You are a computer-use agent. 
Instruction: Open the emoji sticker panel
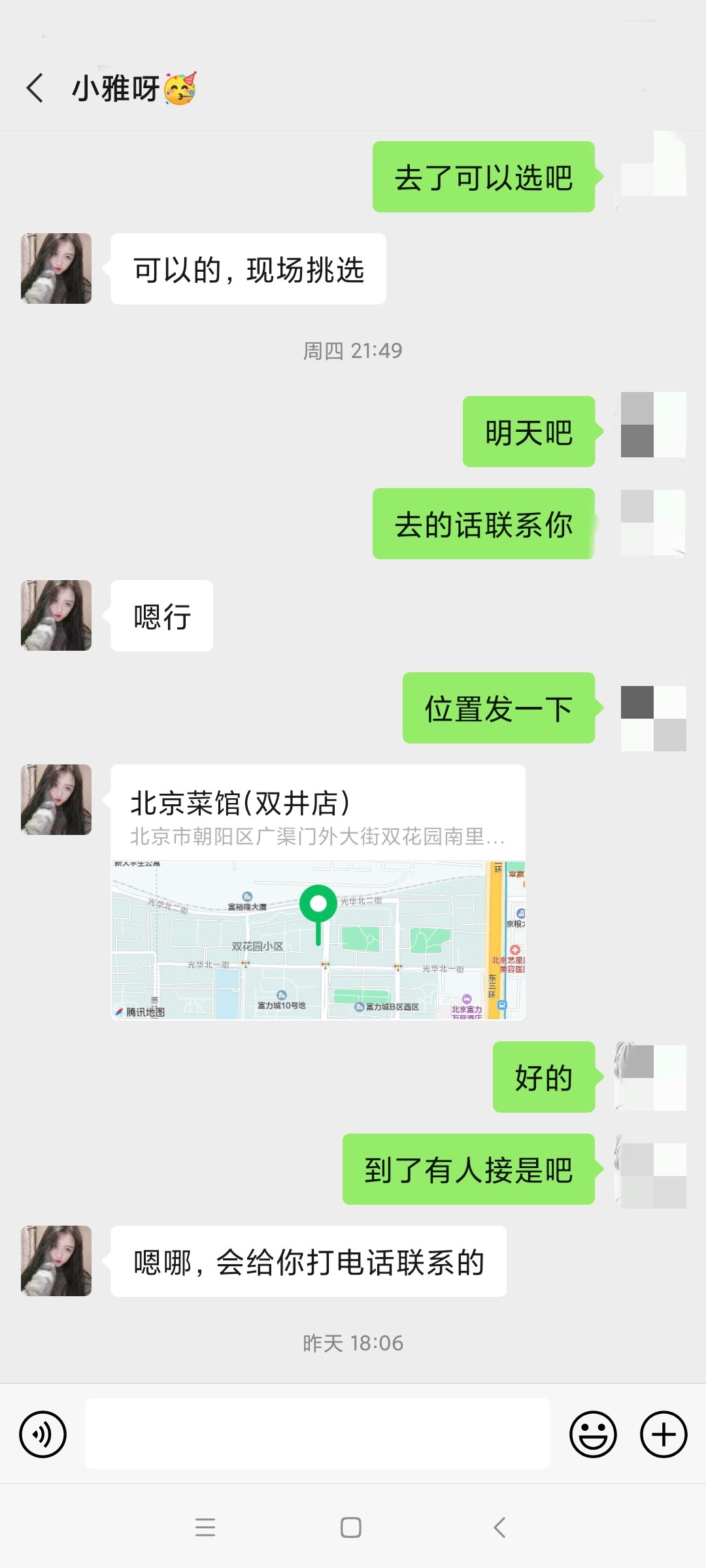[593, 1434]
